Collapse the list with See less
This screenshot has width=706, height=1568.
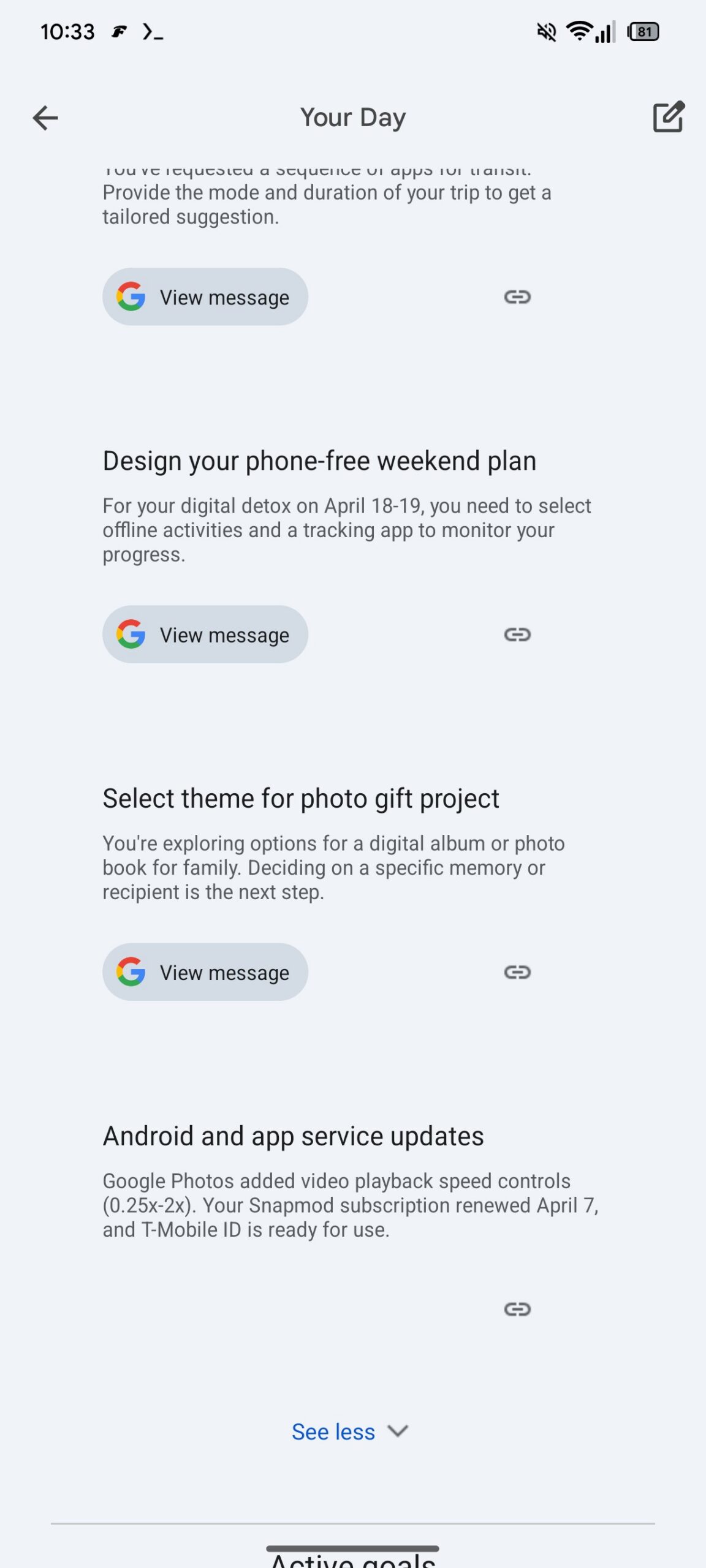point(349,1432)
